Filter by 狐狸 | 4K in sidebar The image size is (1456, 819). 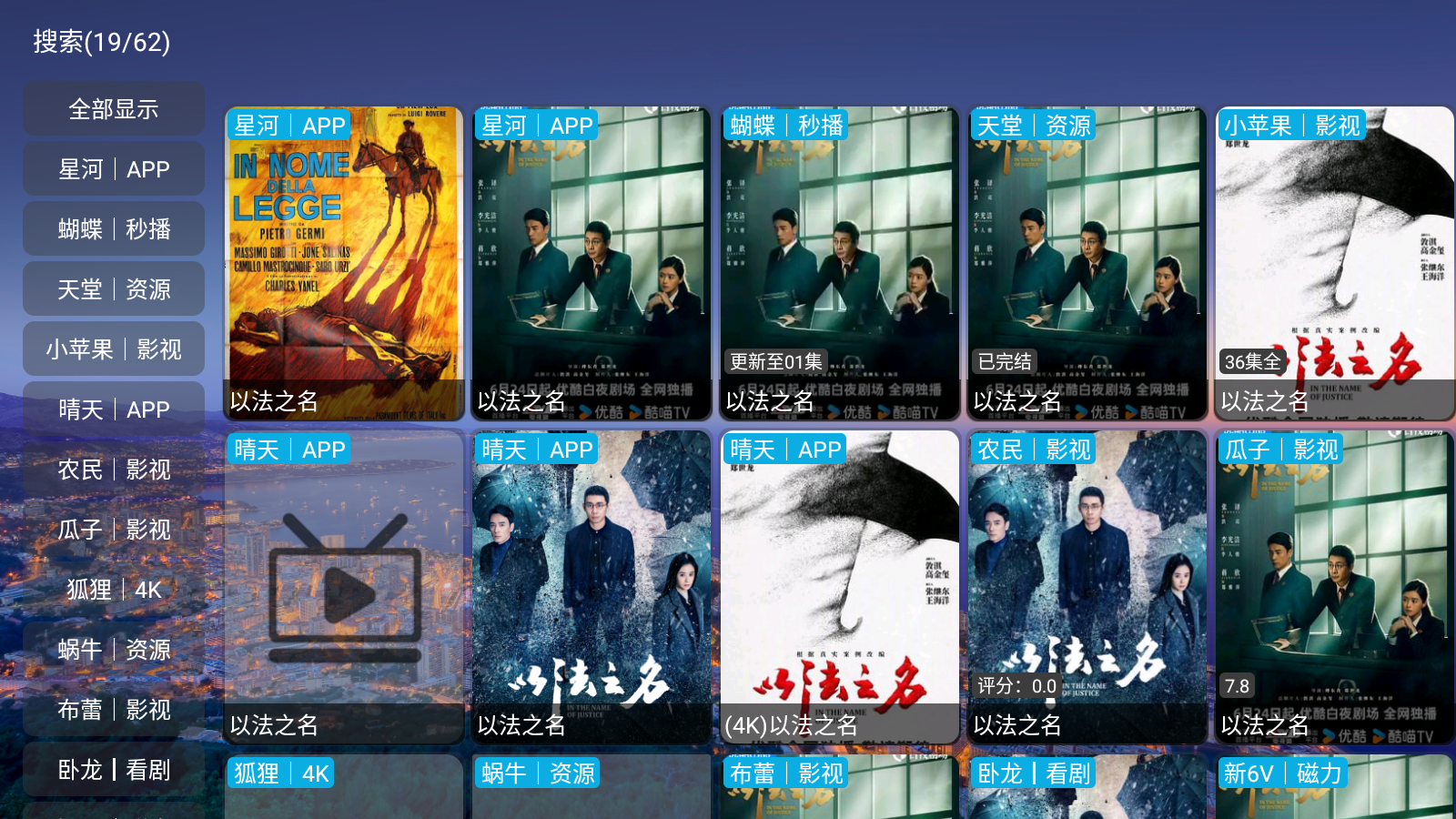point(114,590)
